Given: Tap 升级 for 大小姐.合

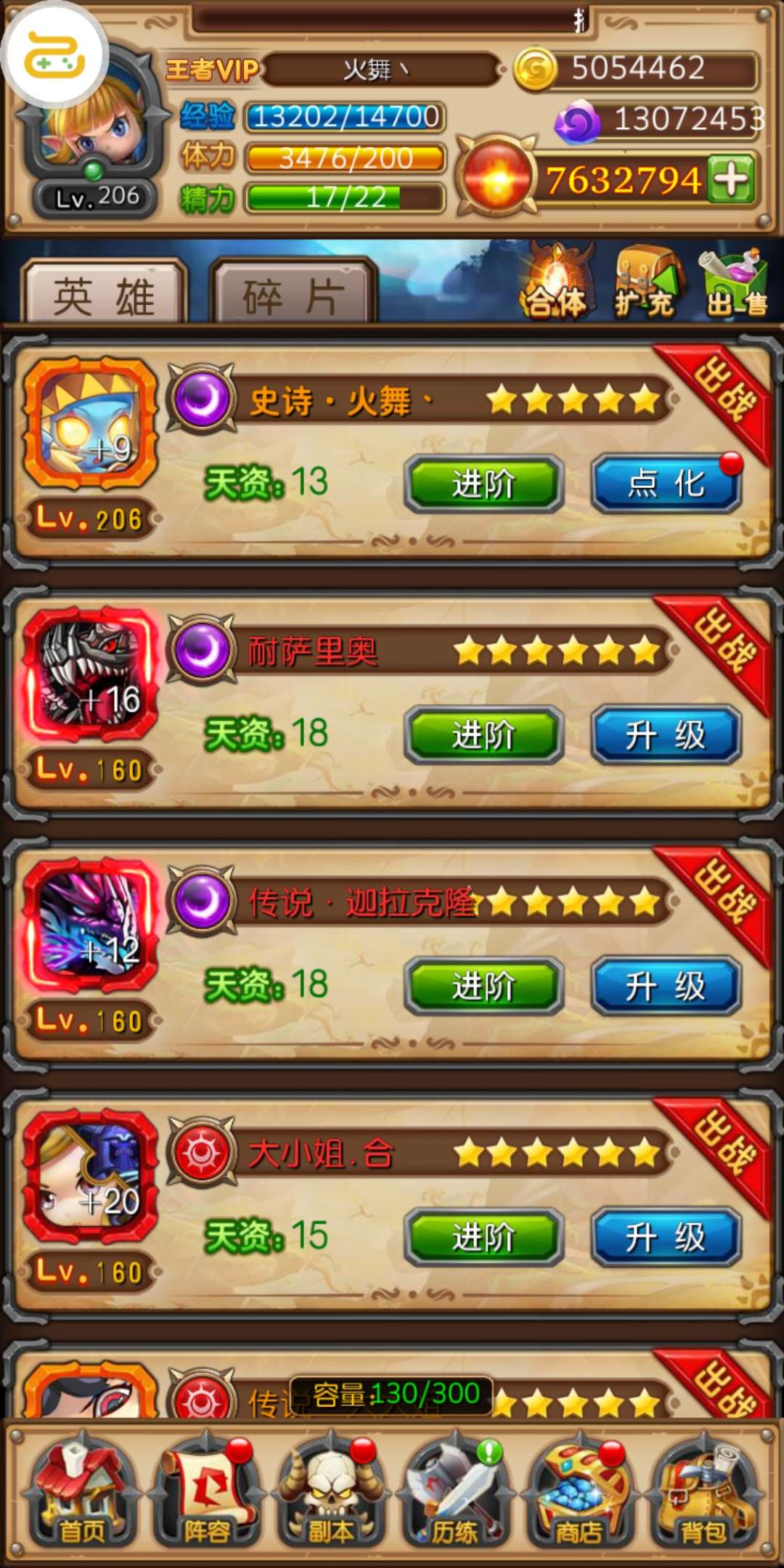Looking at the screenshot, I should (x=666, y=1237).
